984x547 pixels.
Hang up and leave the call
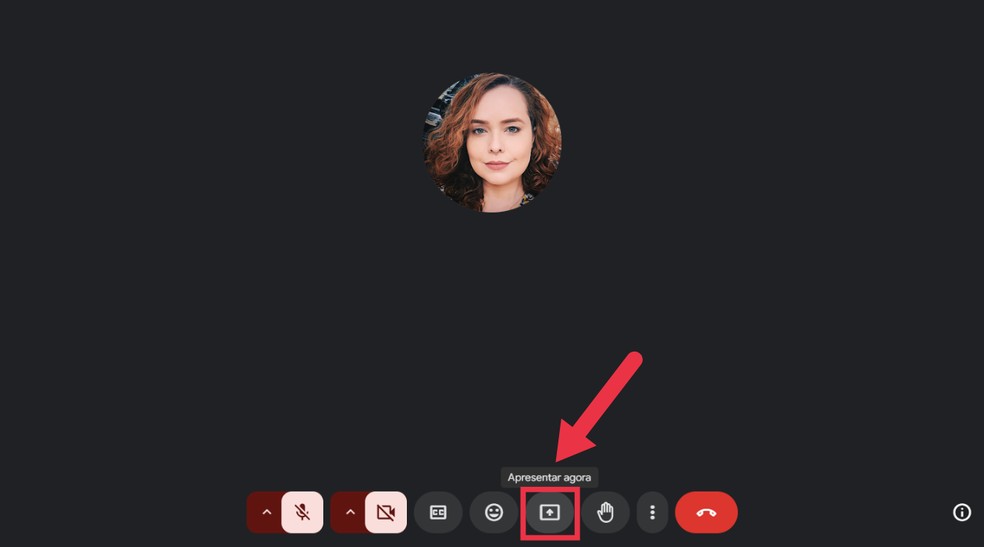point(706,512)
